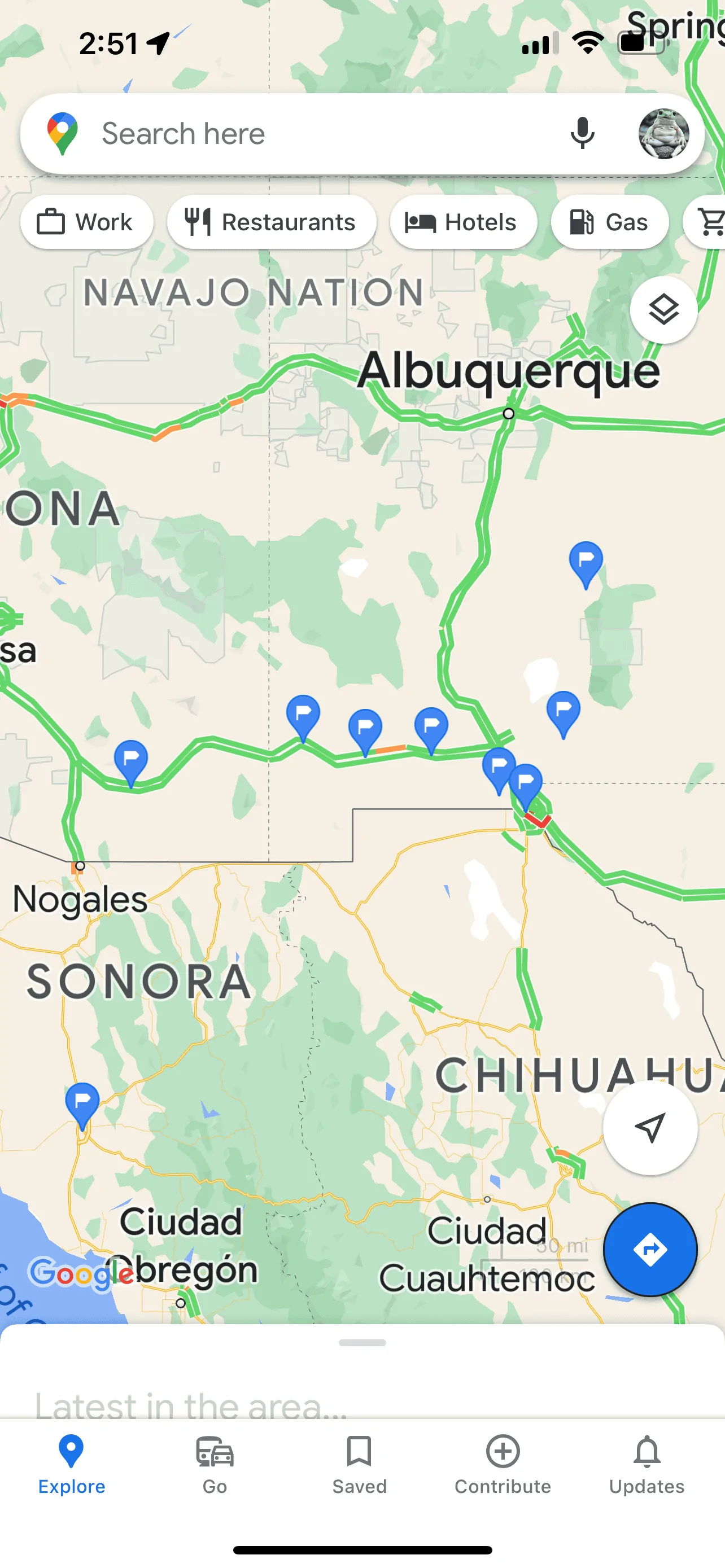
Task: Go to the Contribute tab
Action: click(503, 1465)
